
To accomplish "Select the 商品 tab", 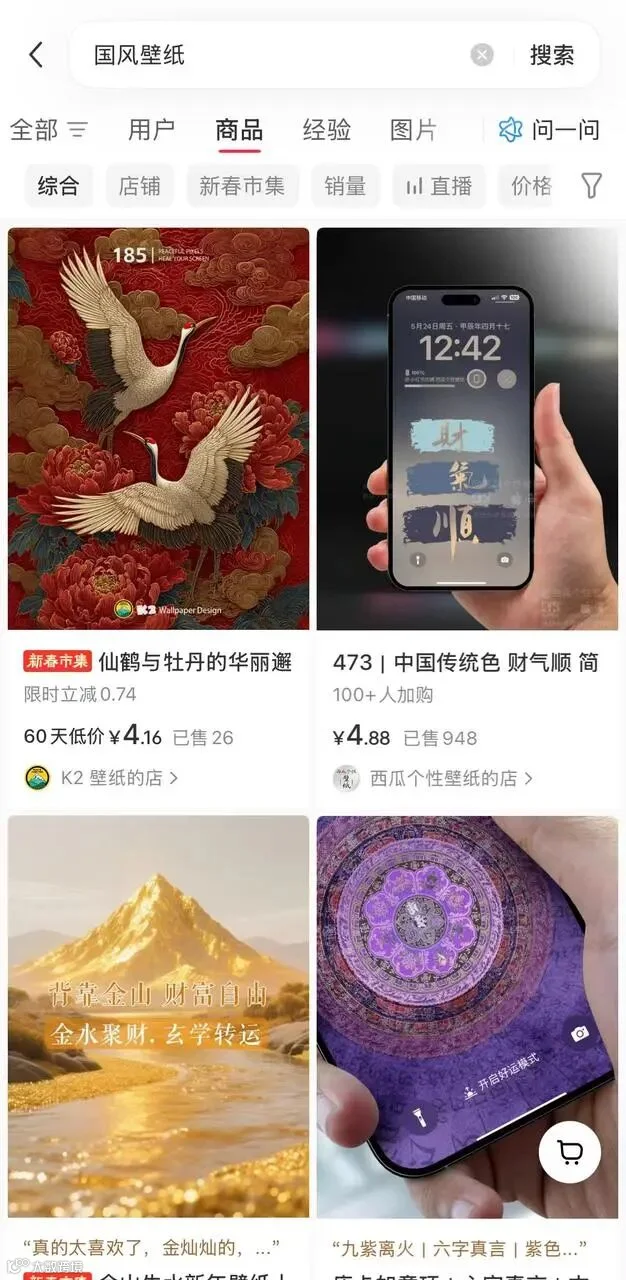I will point(239,130).
